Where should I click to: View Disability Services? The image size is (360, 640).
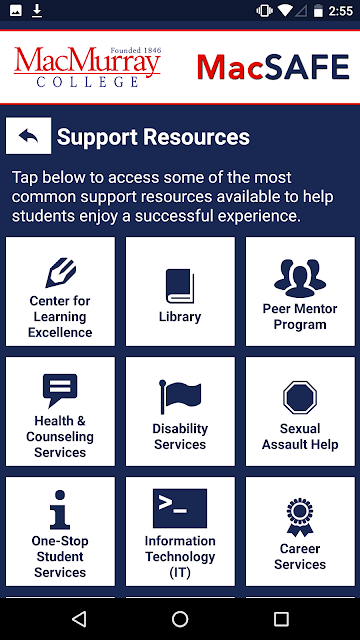click(x=180, y=411)
